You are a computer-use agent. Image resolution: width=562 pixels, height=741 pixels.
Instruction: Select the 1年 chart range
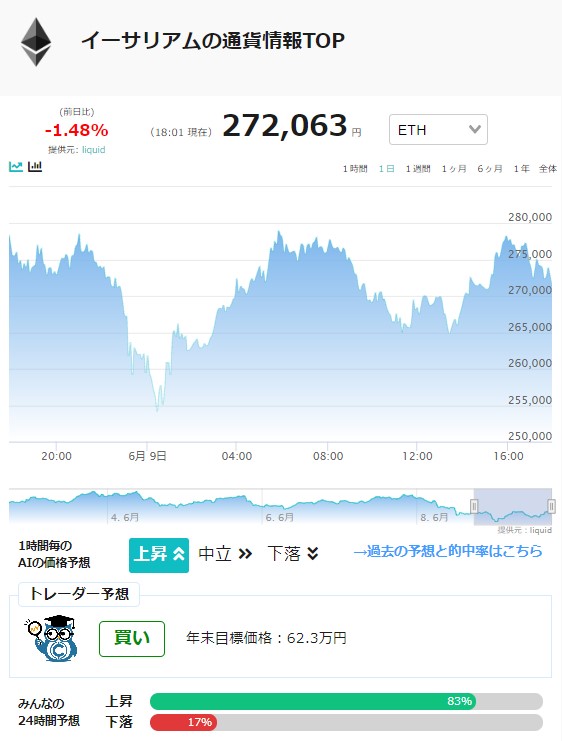(x=521, y=169)
